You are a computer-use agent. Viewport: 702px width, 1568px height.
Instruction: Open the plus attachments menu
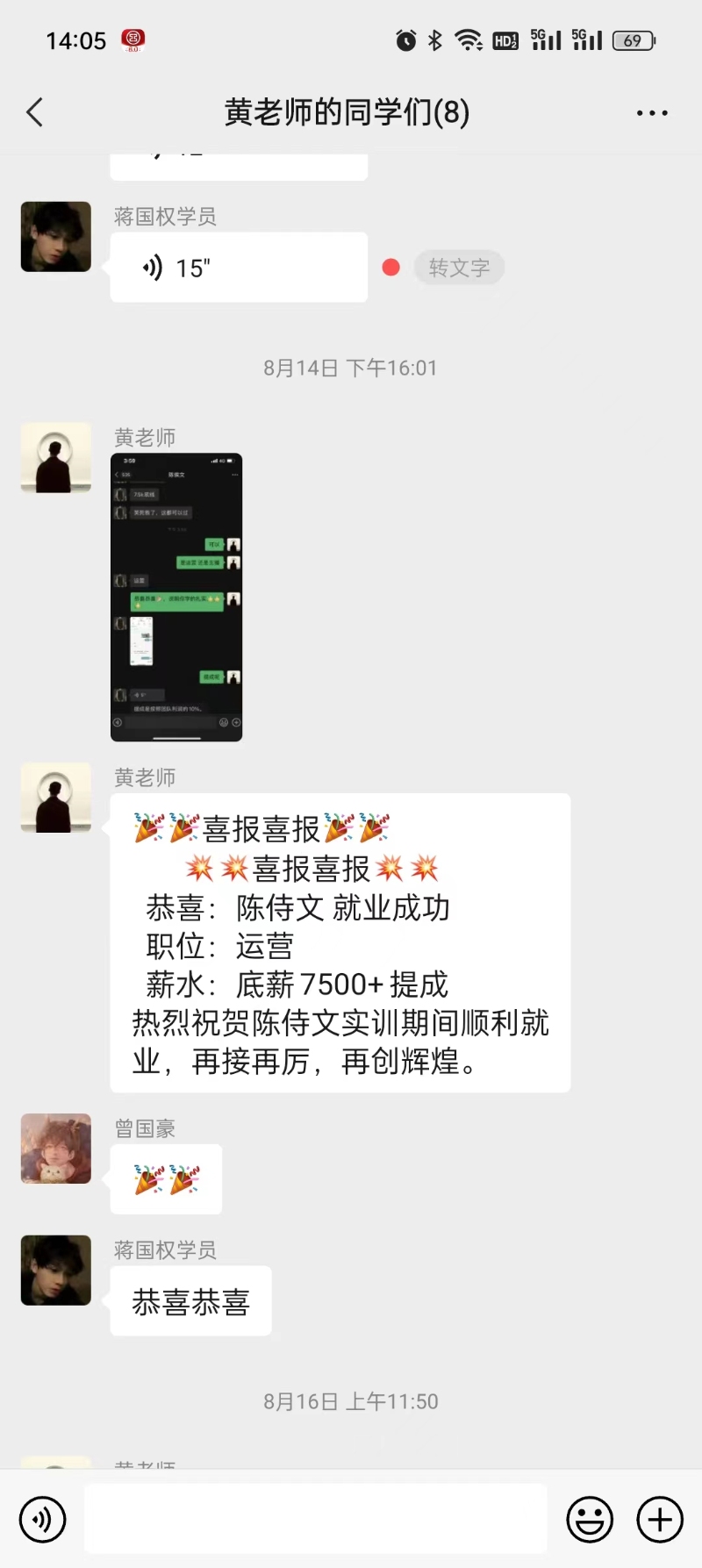[660, 1519]
